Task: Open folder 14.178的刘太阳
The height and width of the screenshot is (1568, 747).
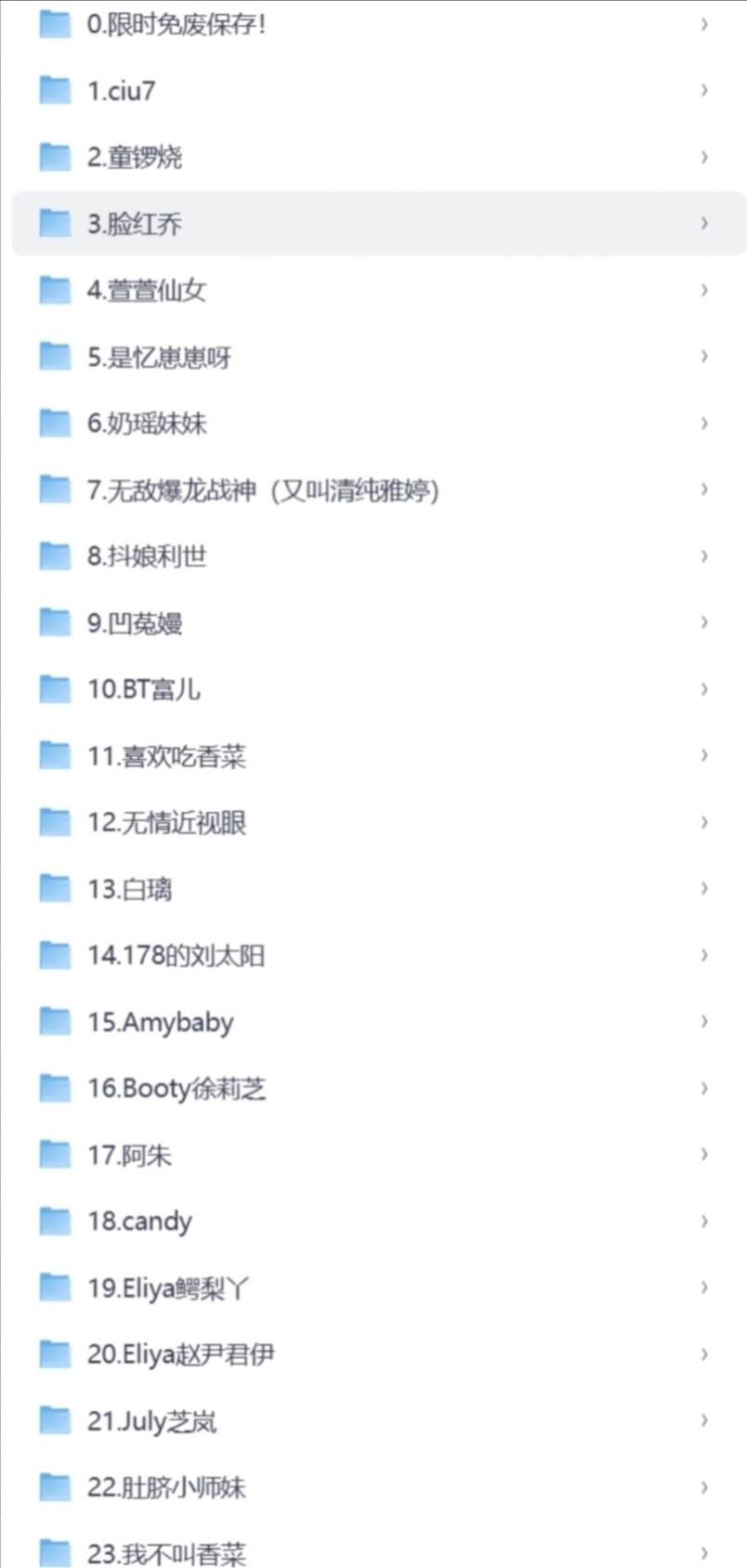Action: pyautogui.click(x=177, y=955)
